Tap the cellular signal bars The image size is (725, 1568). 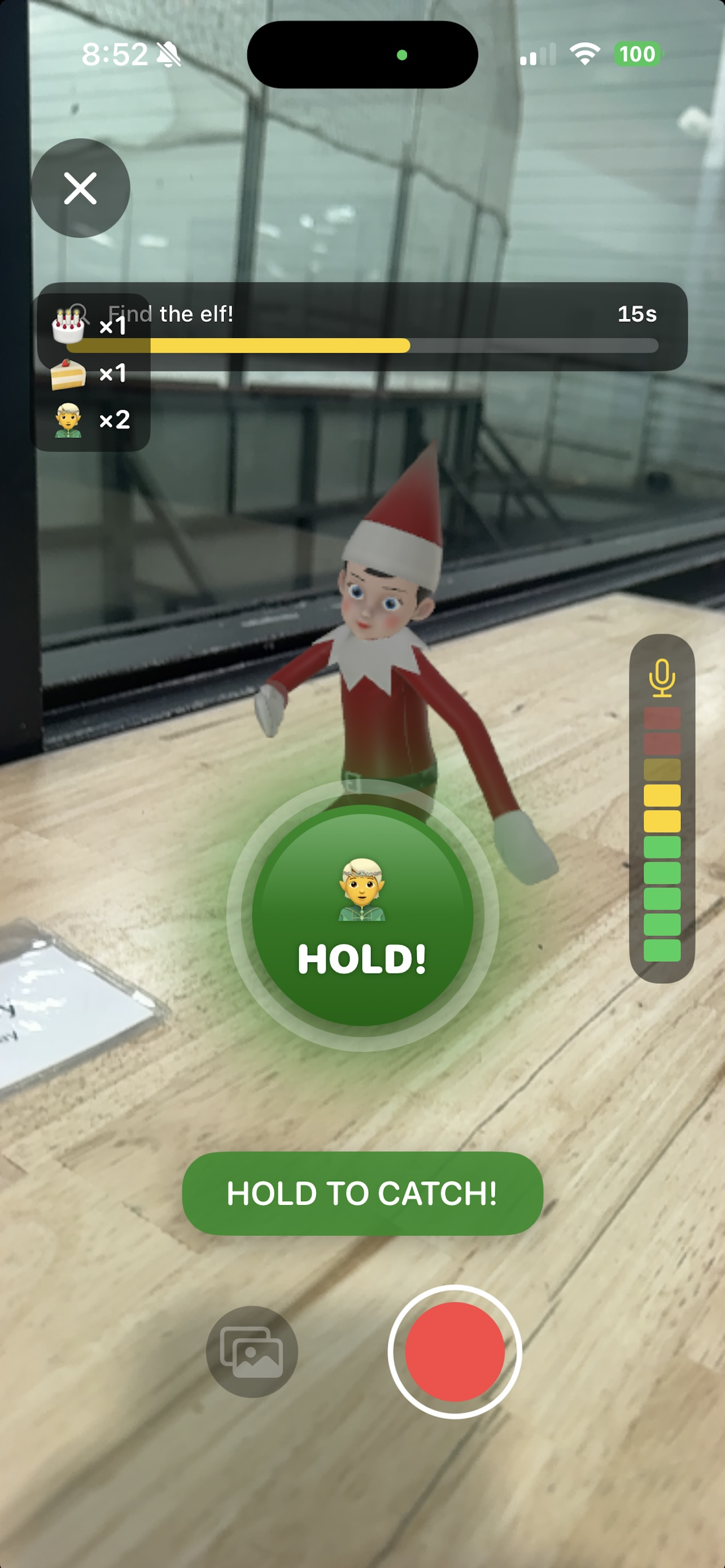[538, 54]
